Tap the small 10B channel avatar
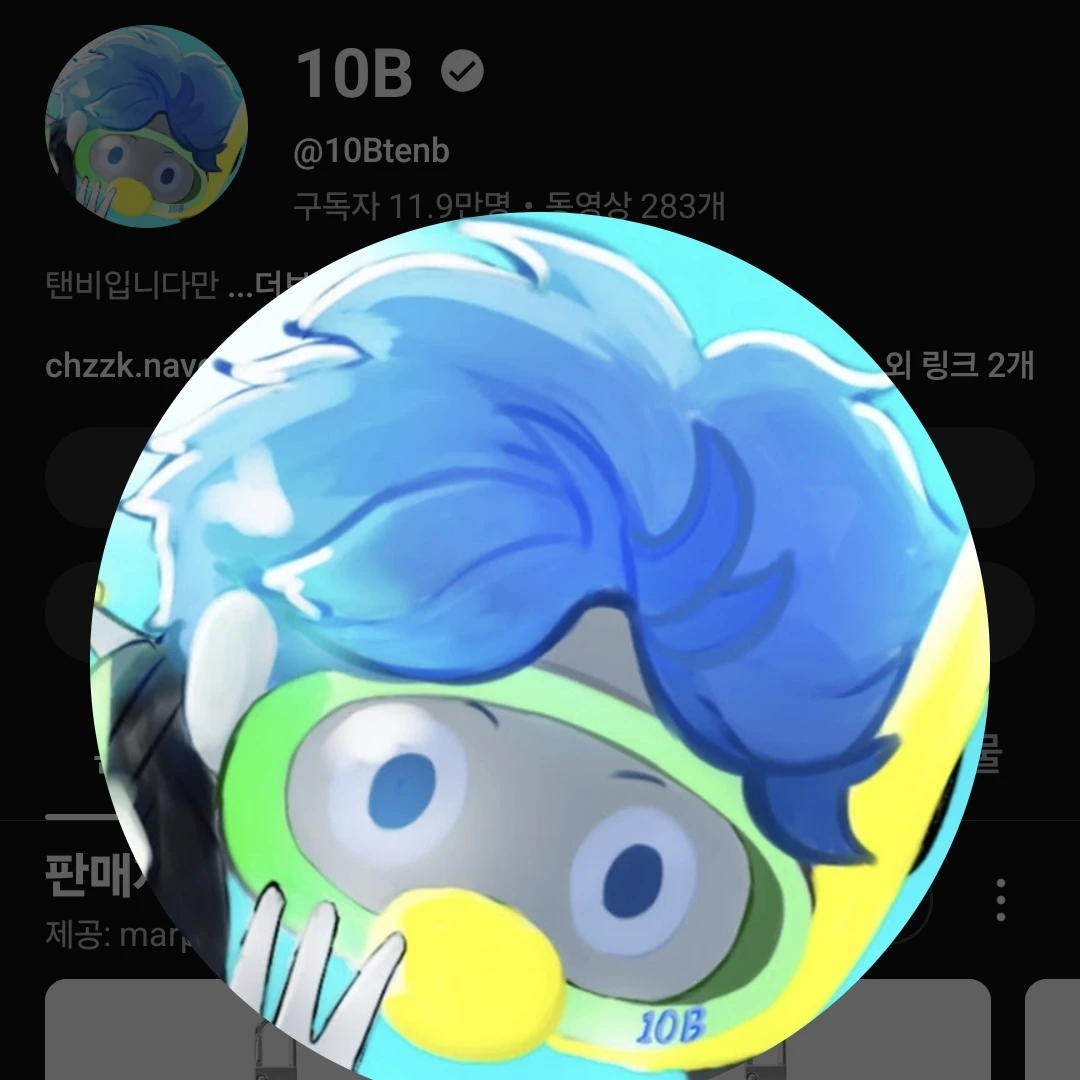Screen dimensions: 1080x1080 [146, 126]
